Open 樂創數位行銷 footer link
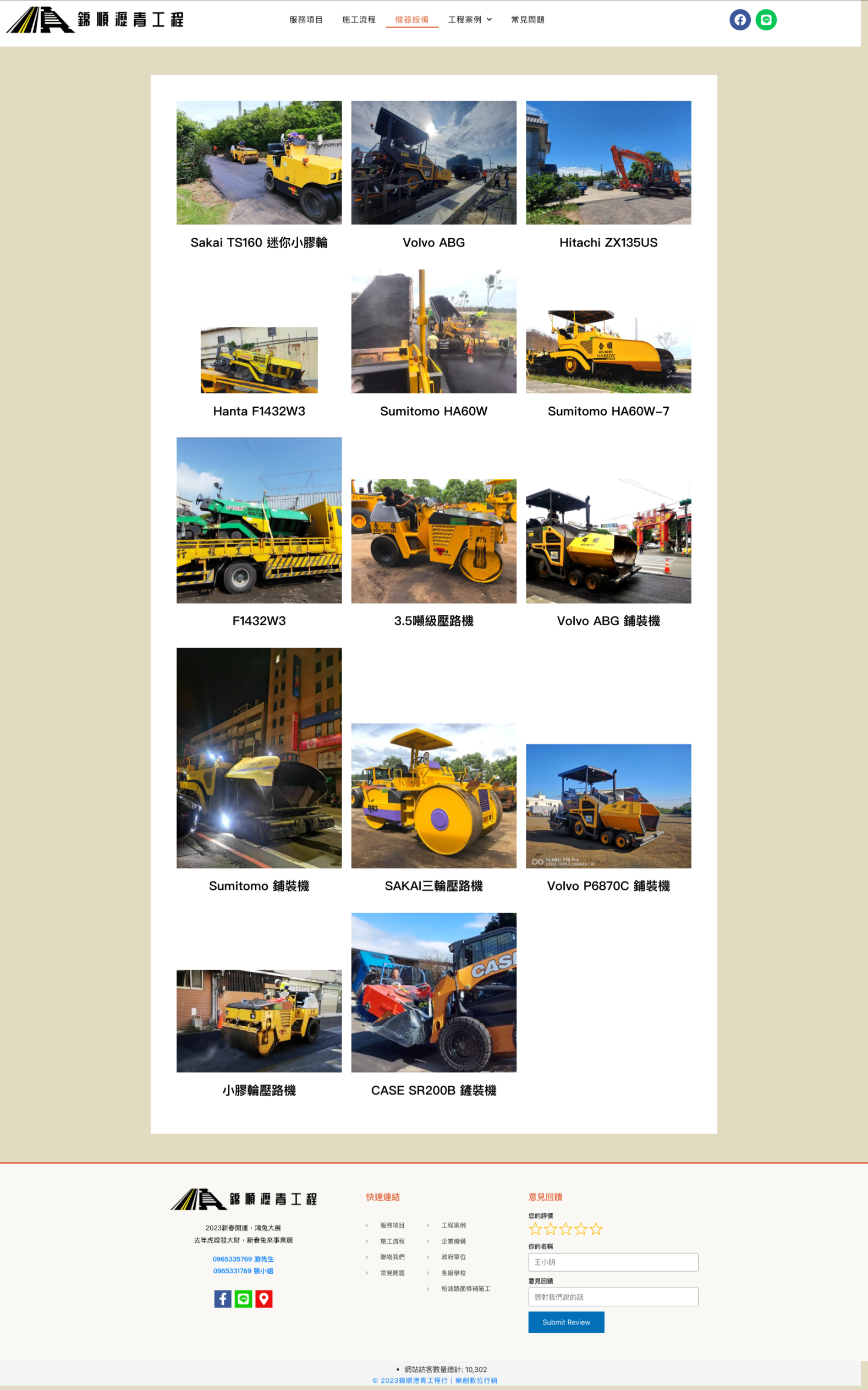Screen dimensions: 868x1390 pos(476,1381)
